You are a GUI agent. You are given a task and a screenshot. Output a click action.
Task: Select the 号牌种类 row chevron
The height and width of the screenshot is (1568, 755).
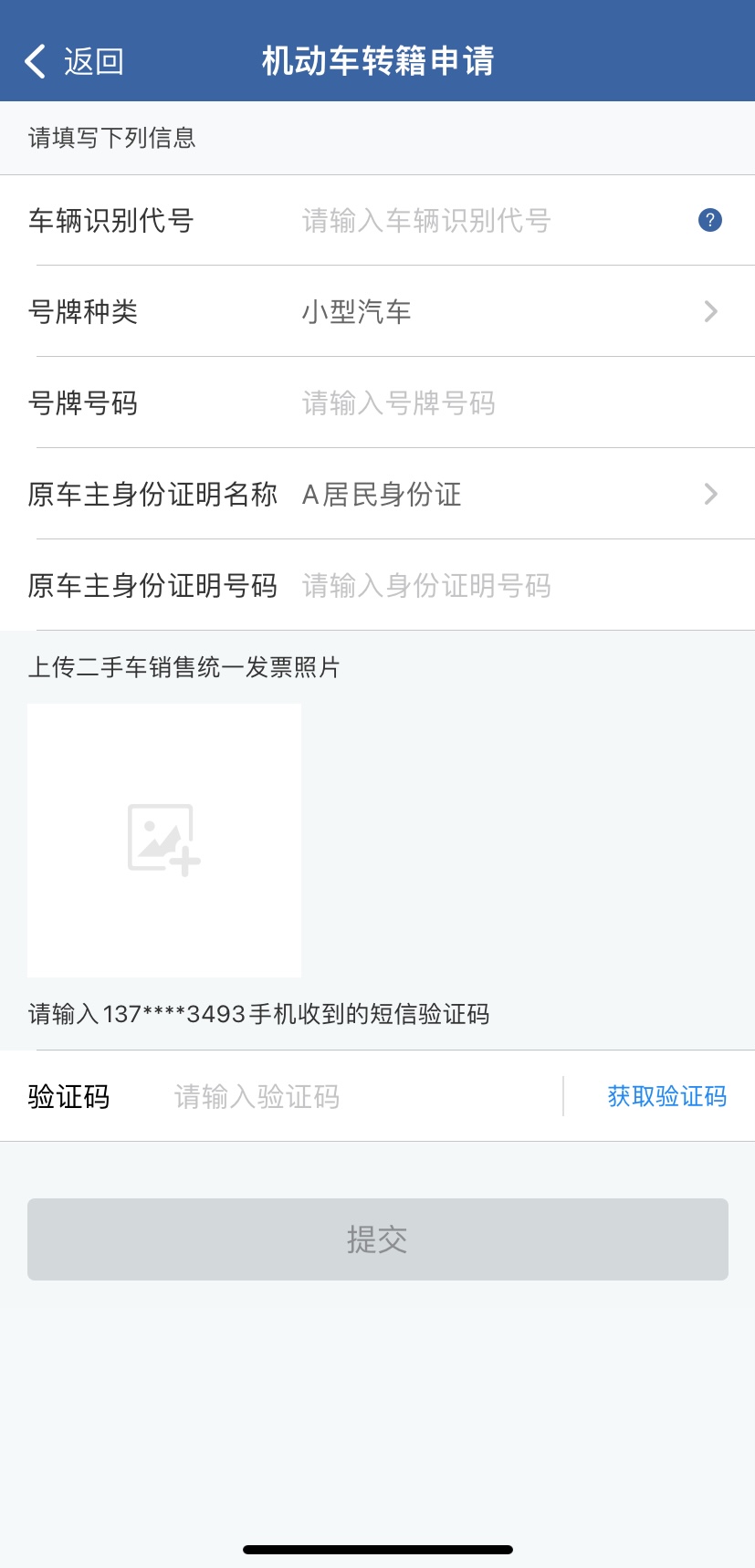(x=710, y=311)
